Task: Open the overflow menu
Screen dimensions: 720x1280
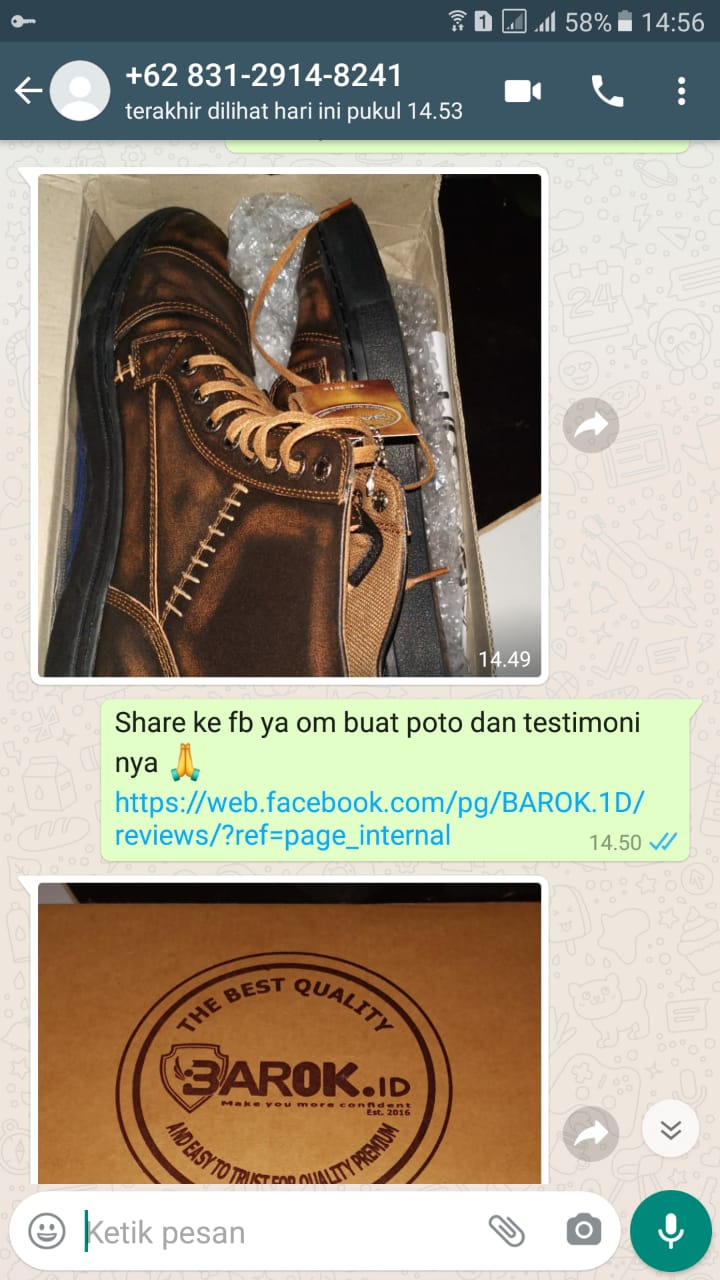Action: click(x=681, y=91)
